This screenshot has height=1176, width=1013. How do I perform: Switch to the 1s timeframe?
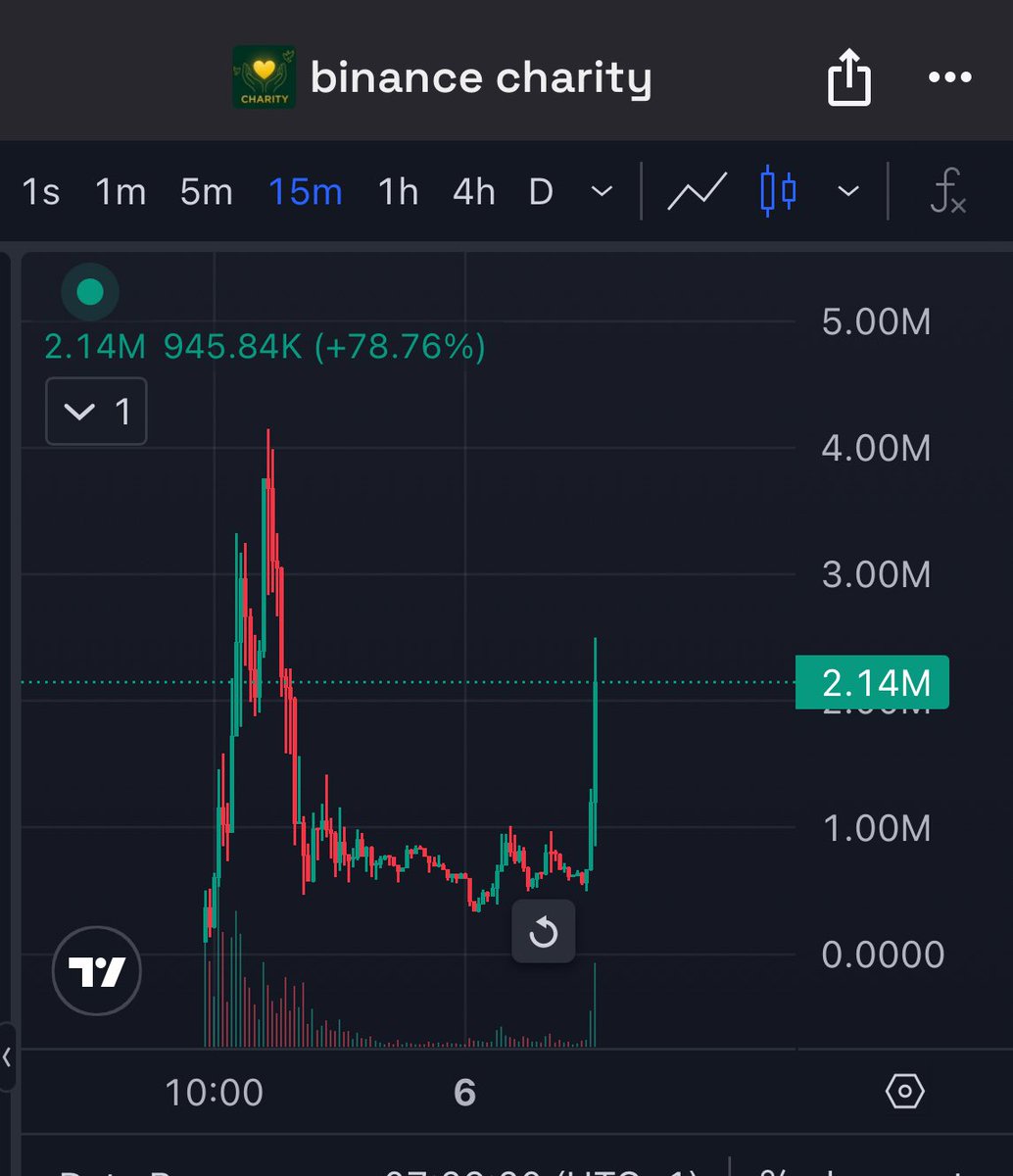pyautogui.click(x=40, y=192)
